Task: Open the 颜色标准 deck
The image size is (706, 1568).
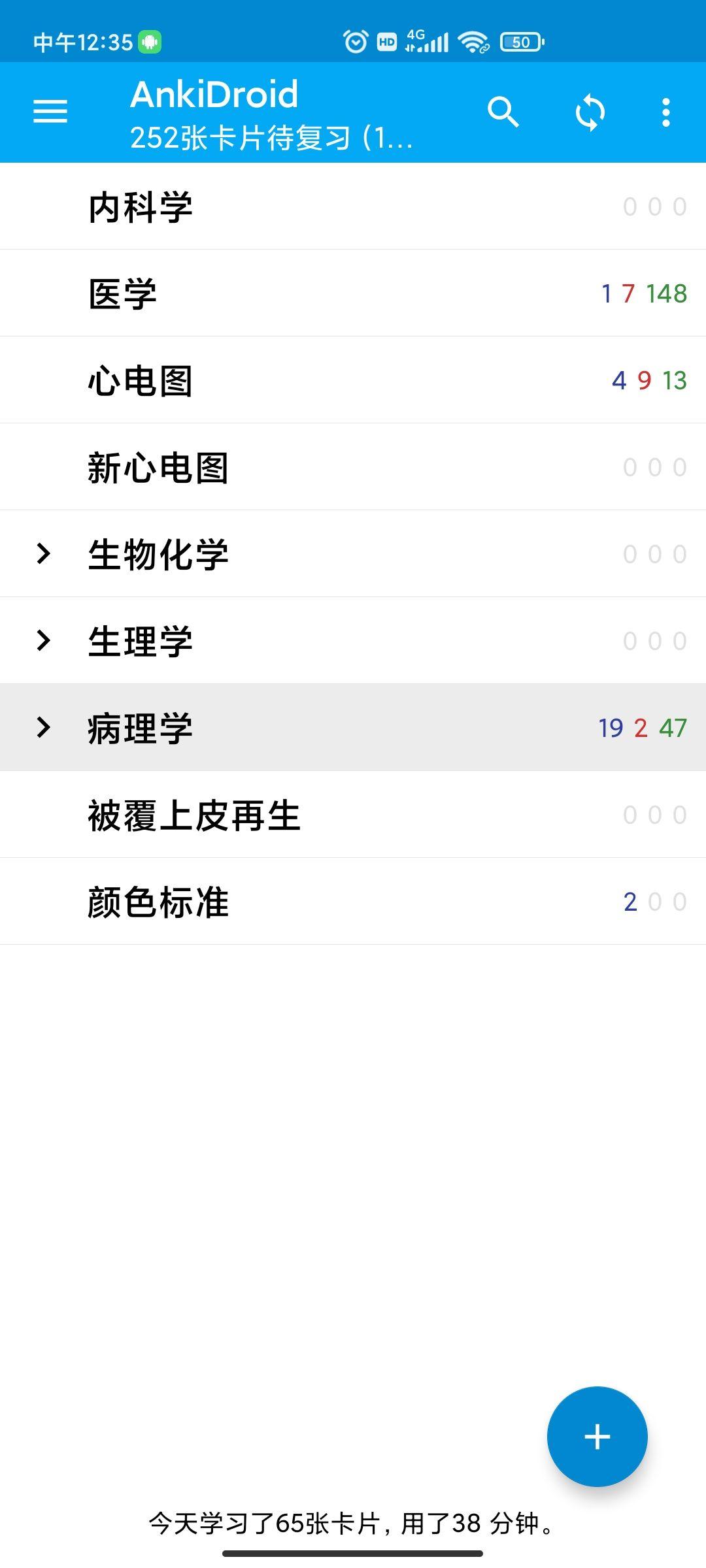Action: [x=158, y=902]
